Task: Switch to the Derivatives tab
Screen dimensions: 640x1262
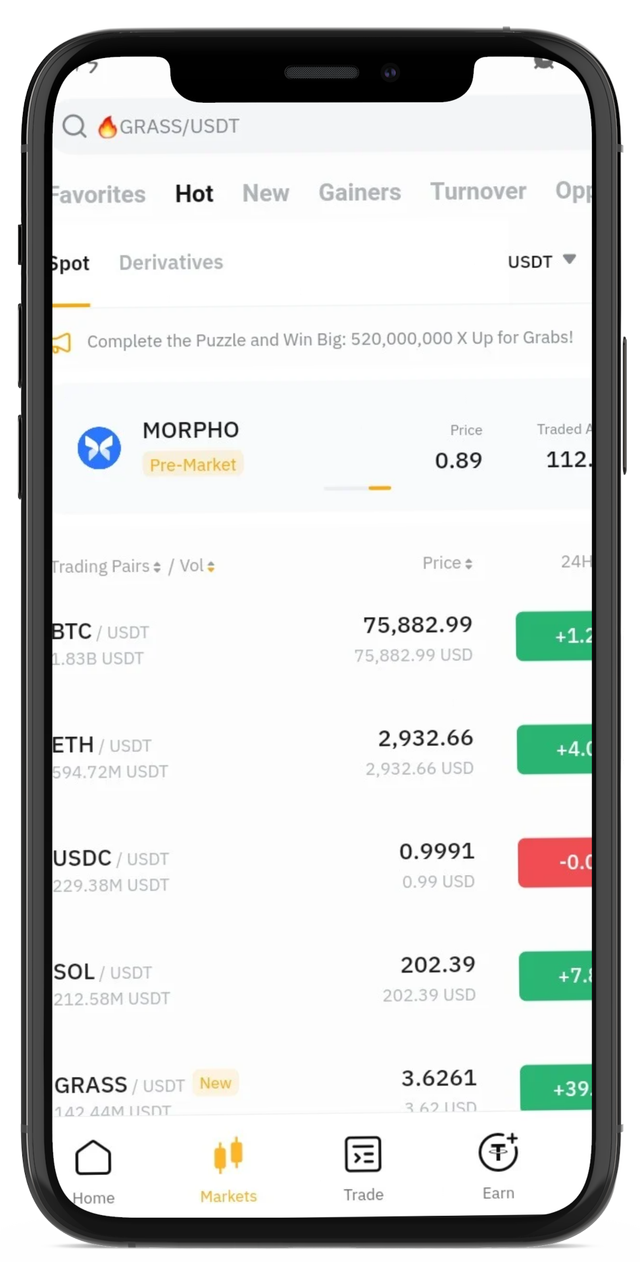Action: (x=171, y=262)
